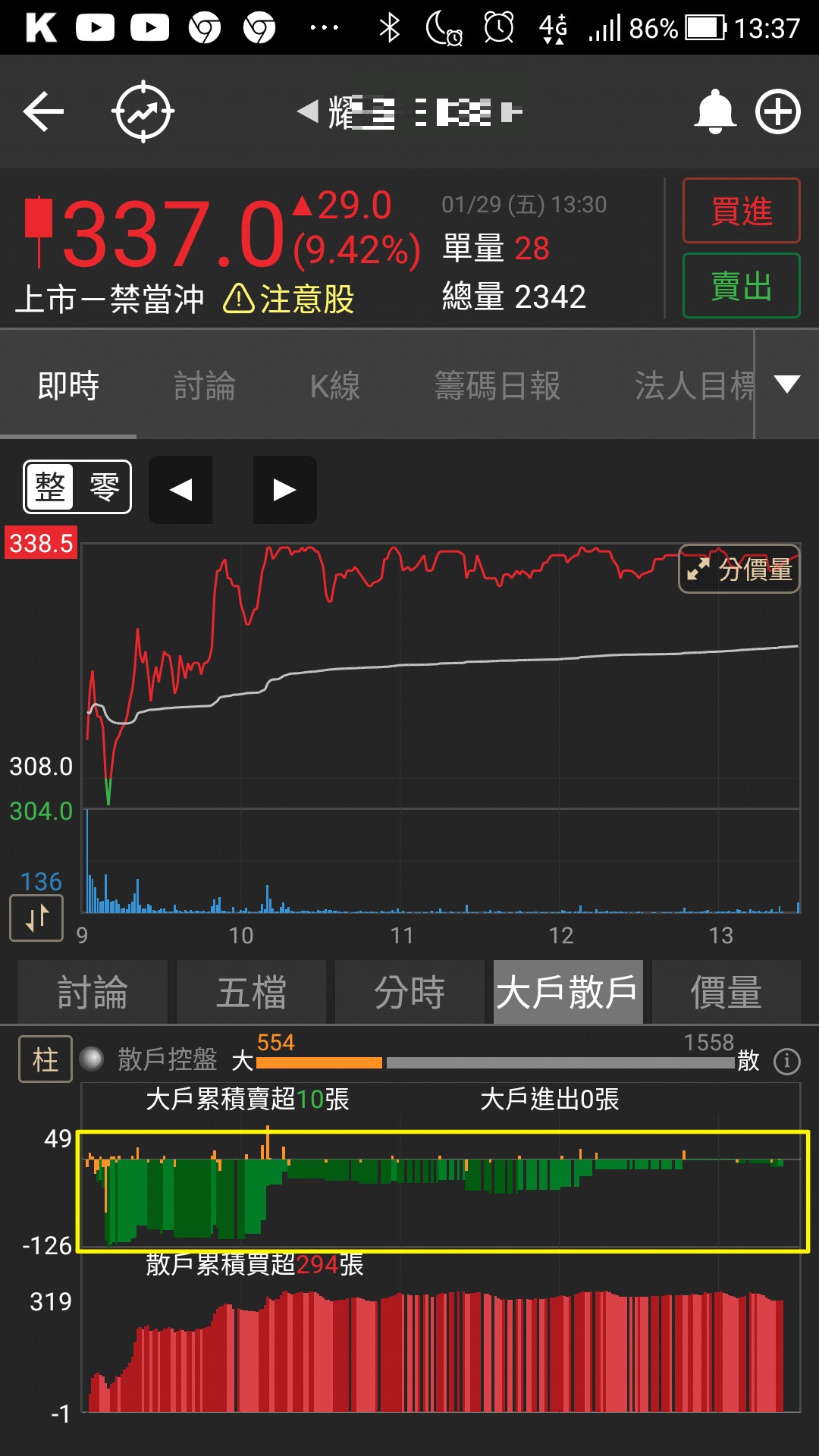Image resolution: width=819 pixels, height=1456 pixels.
Task: Add stock to watchlist with plus icon
Action: coord(778,112)
